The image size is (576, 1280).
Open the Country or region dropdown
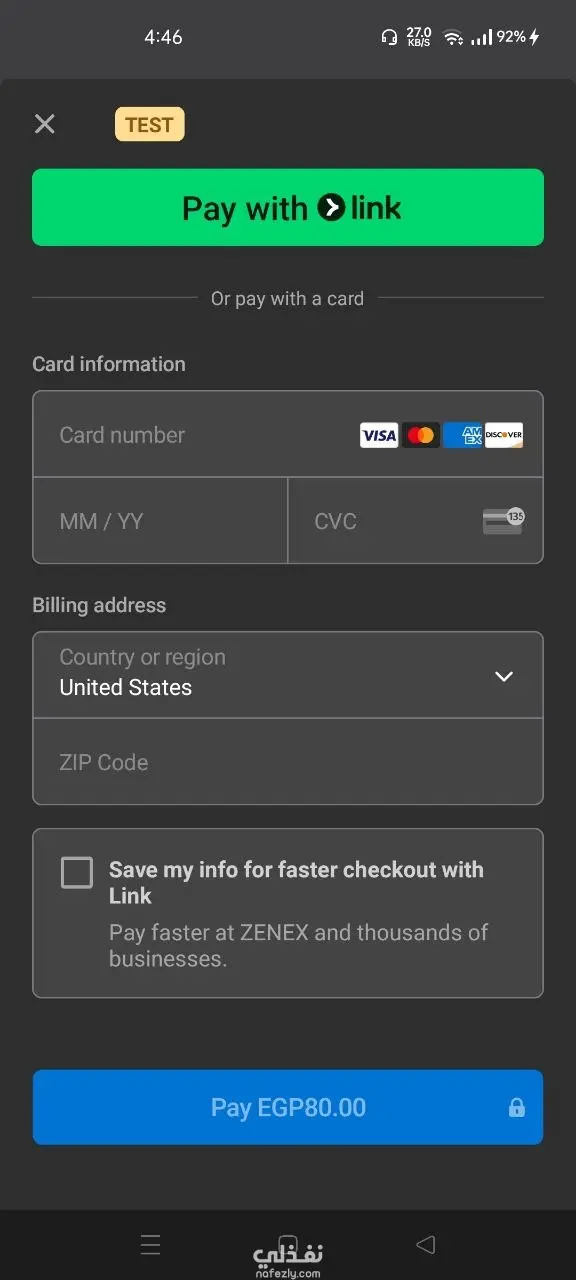[x=288, y=675]
